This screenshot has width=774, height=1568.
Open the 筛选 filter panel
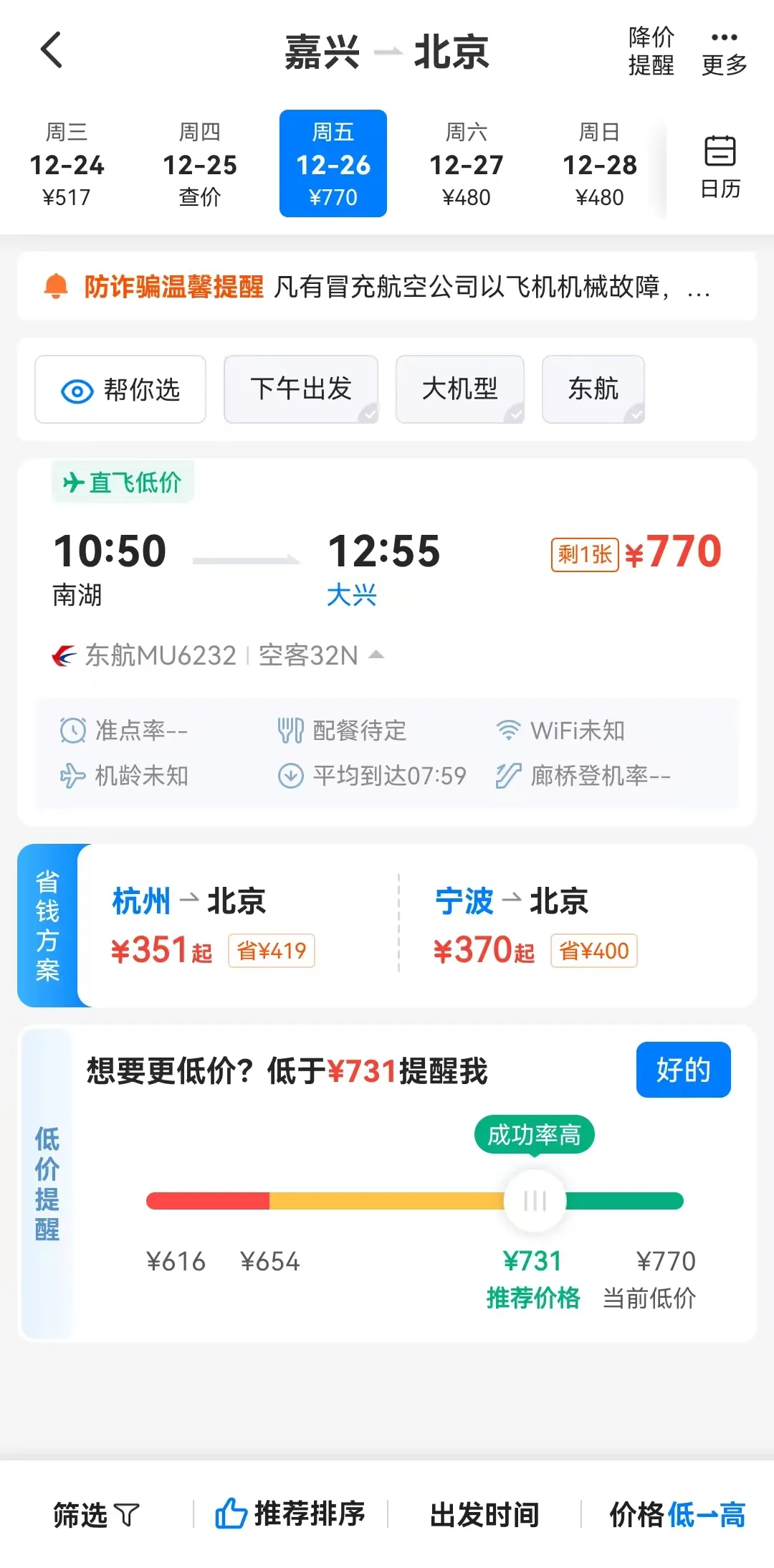pos(96,1514)
